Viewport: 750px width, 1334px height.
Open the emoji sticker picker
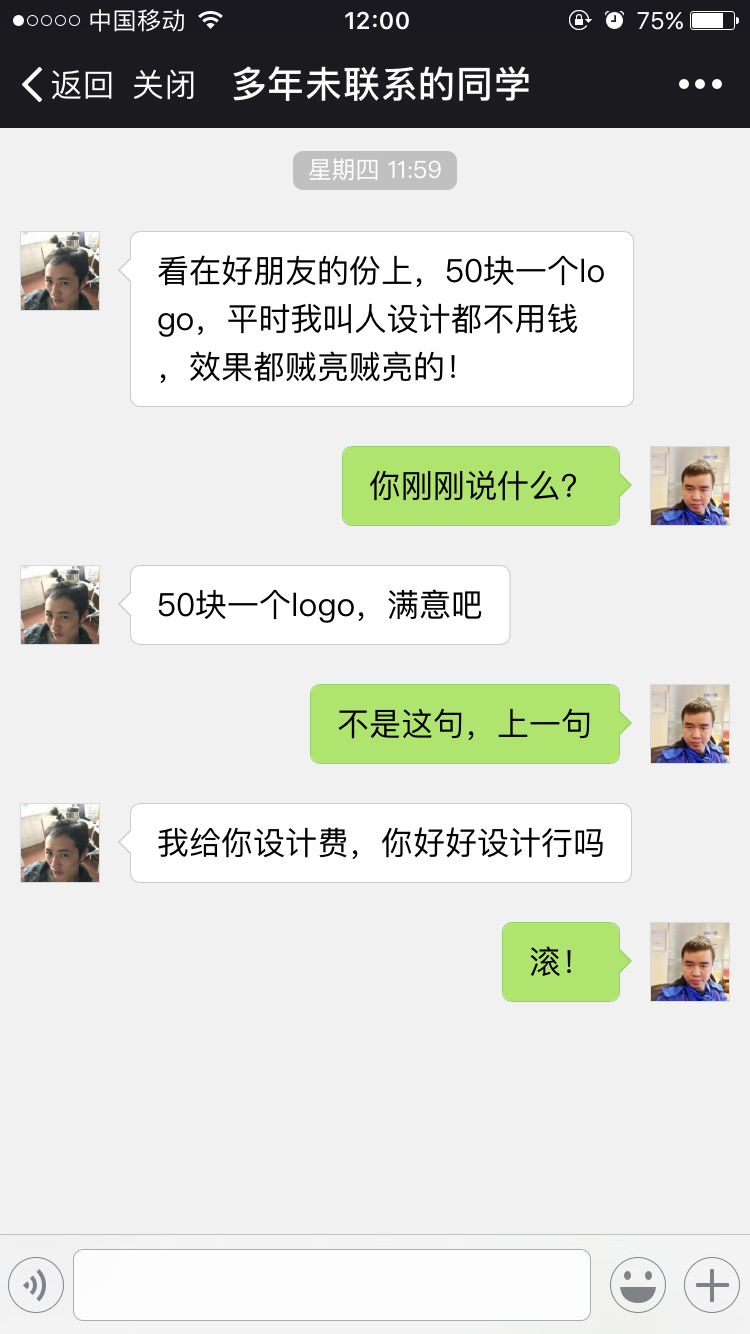click(x=638, y=1285)
